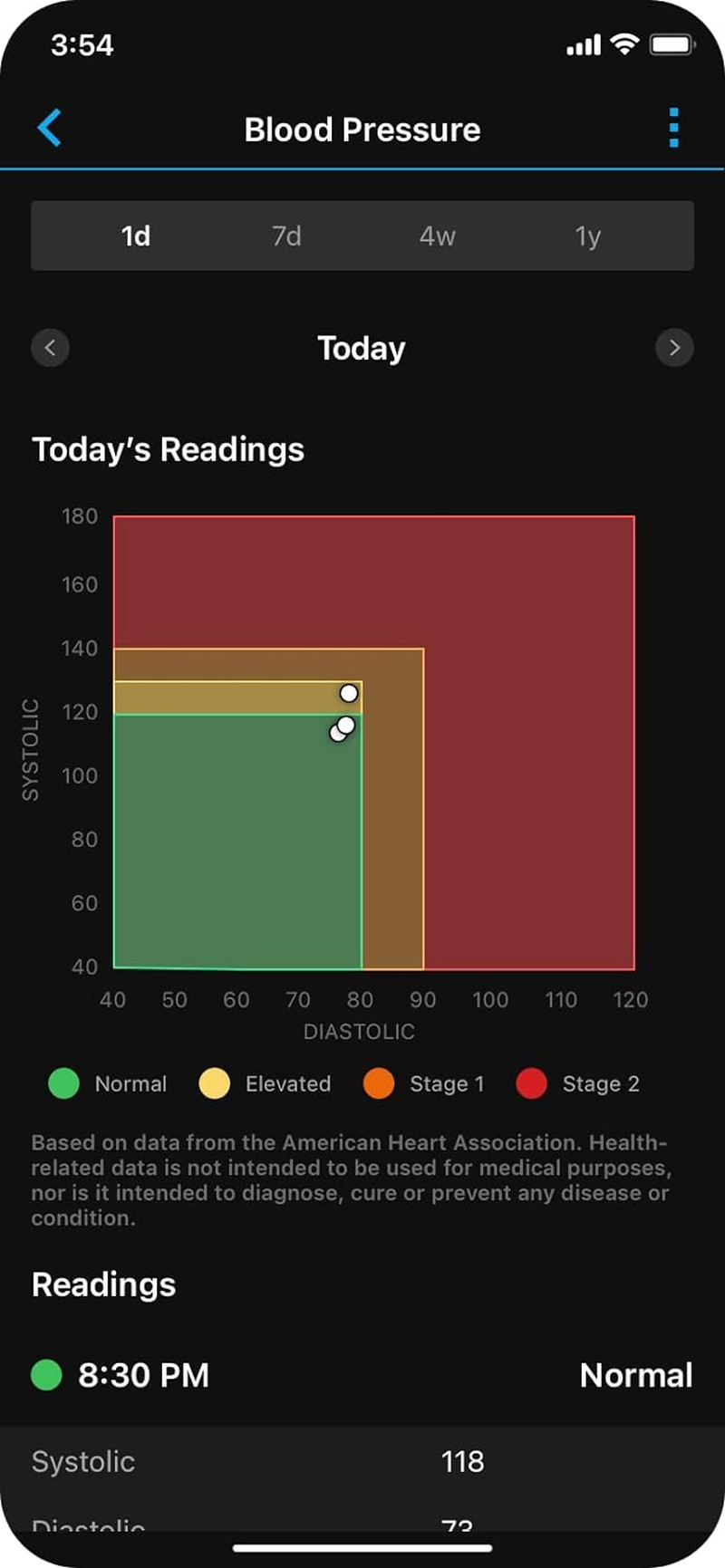Go back from Blood Pressure screen
Image resolution: width=725 pixels, height=1568 pixels.
(50, 128)
